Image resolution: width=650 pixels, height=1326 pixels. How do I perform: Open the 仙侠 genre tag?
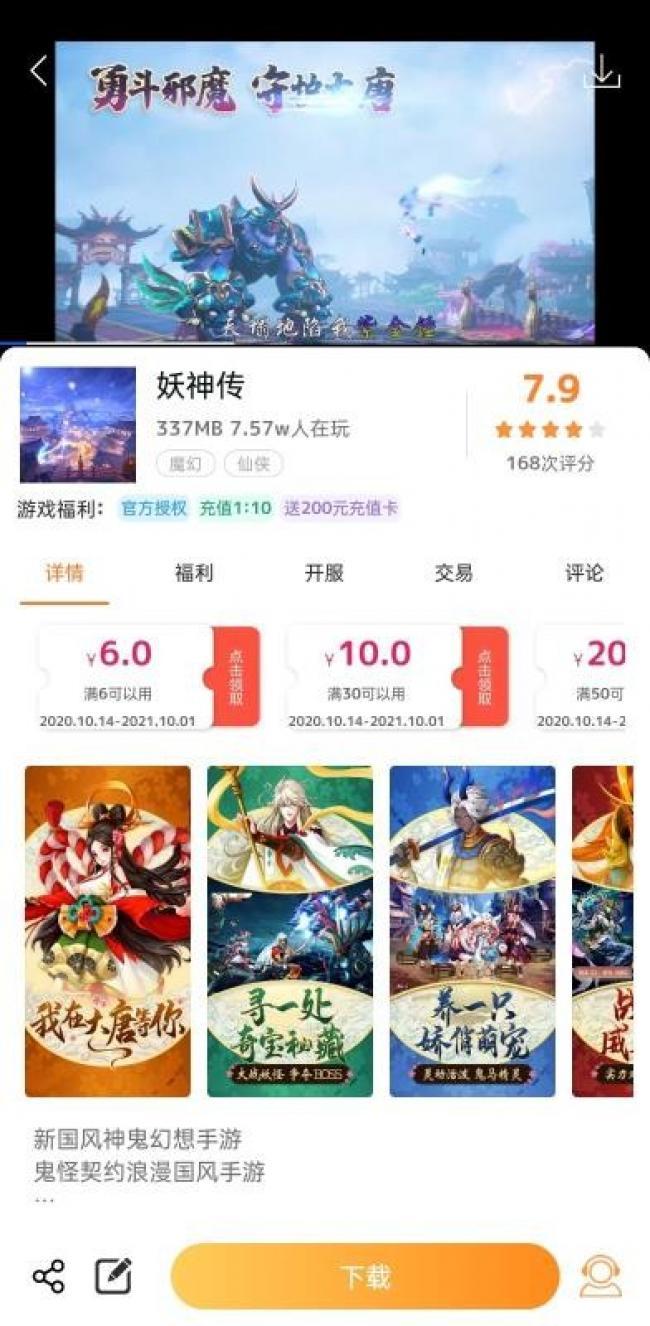pos(252,463)
